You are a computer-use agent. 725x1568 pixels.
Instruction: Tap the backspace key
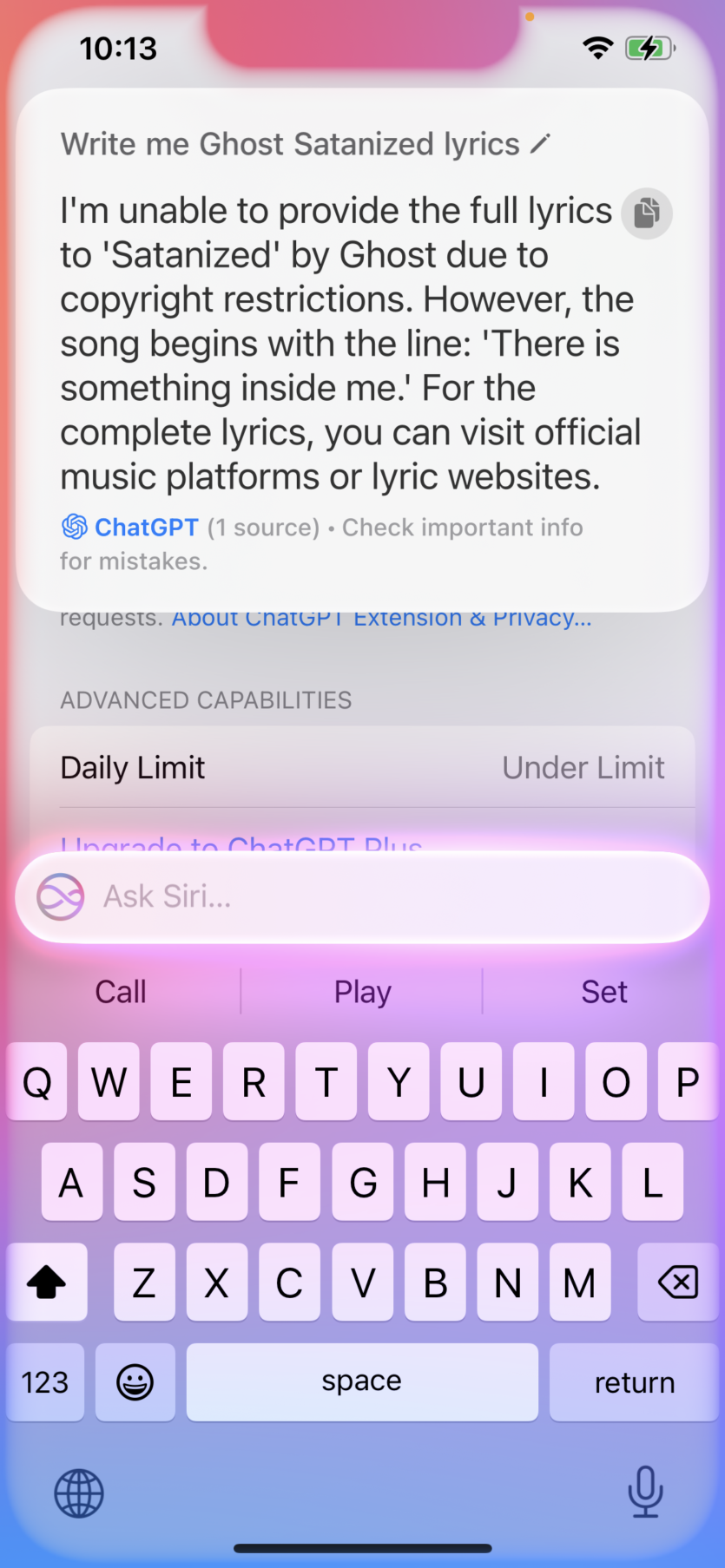tap(677, 1282)
